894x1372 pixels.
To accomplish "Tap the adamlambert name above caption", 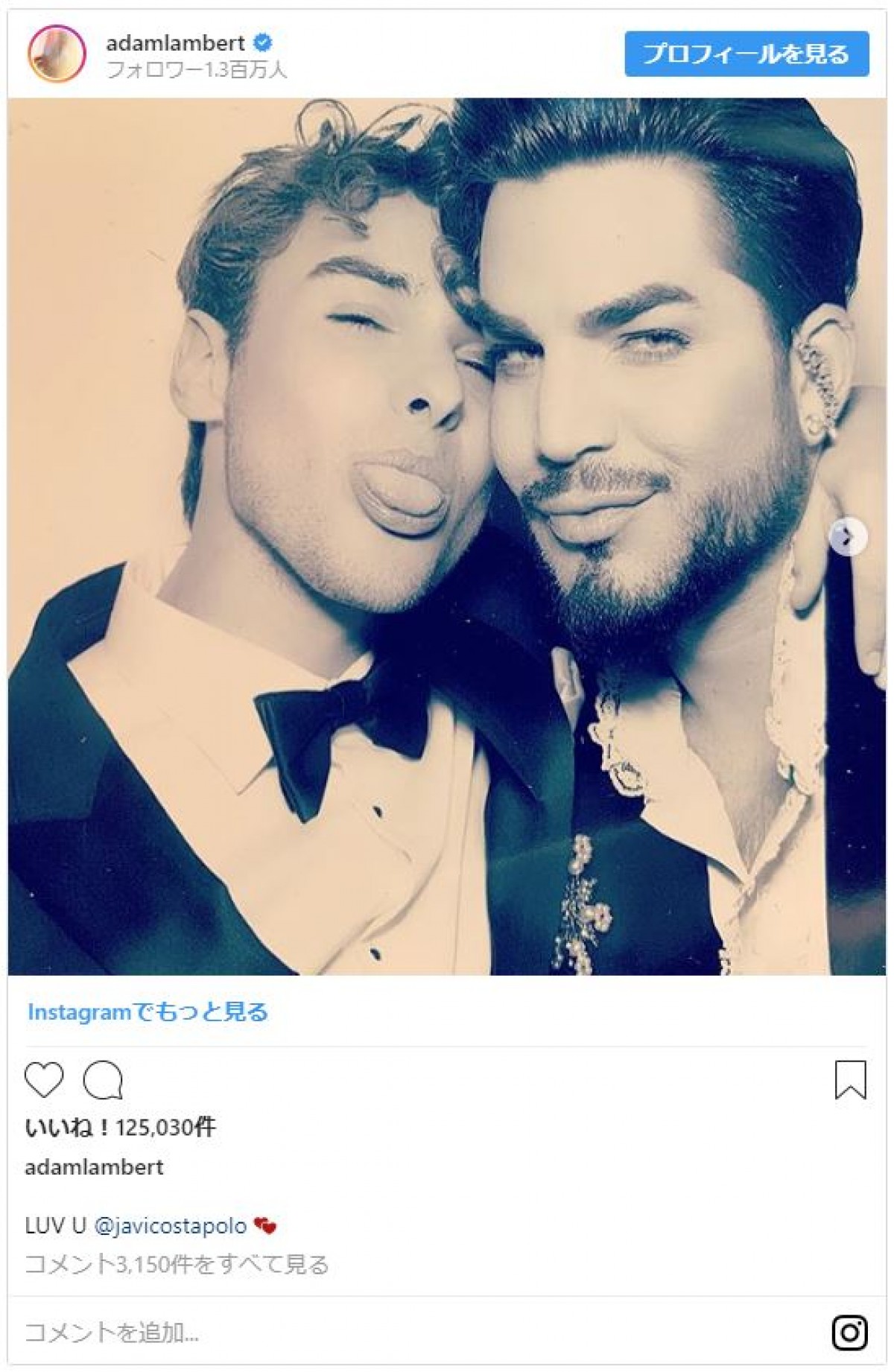I will pyautogui.click(x=94, y=1167).
